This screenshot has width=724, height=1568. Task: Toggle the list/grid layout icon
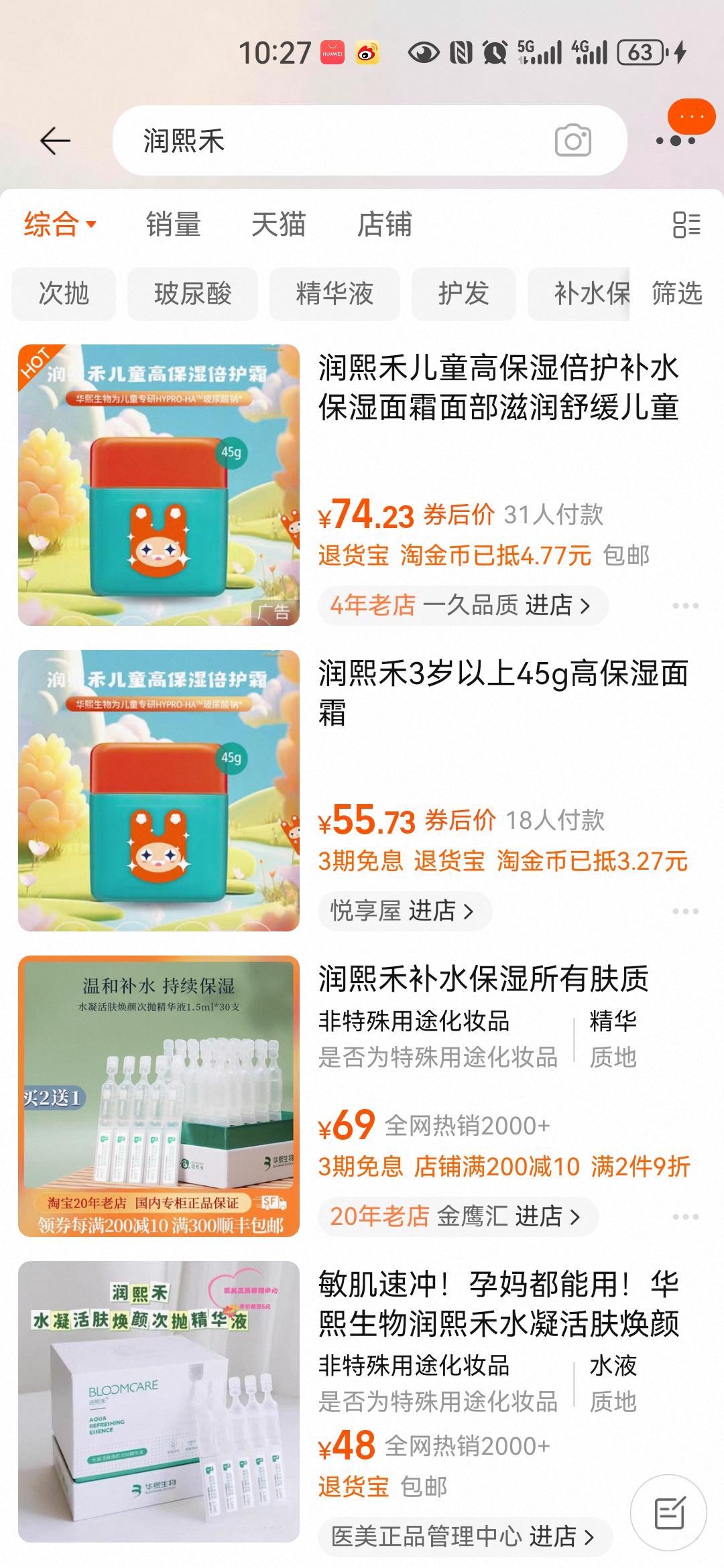686,224
